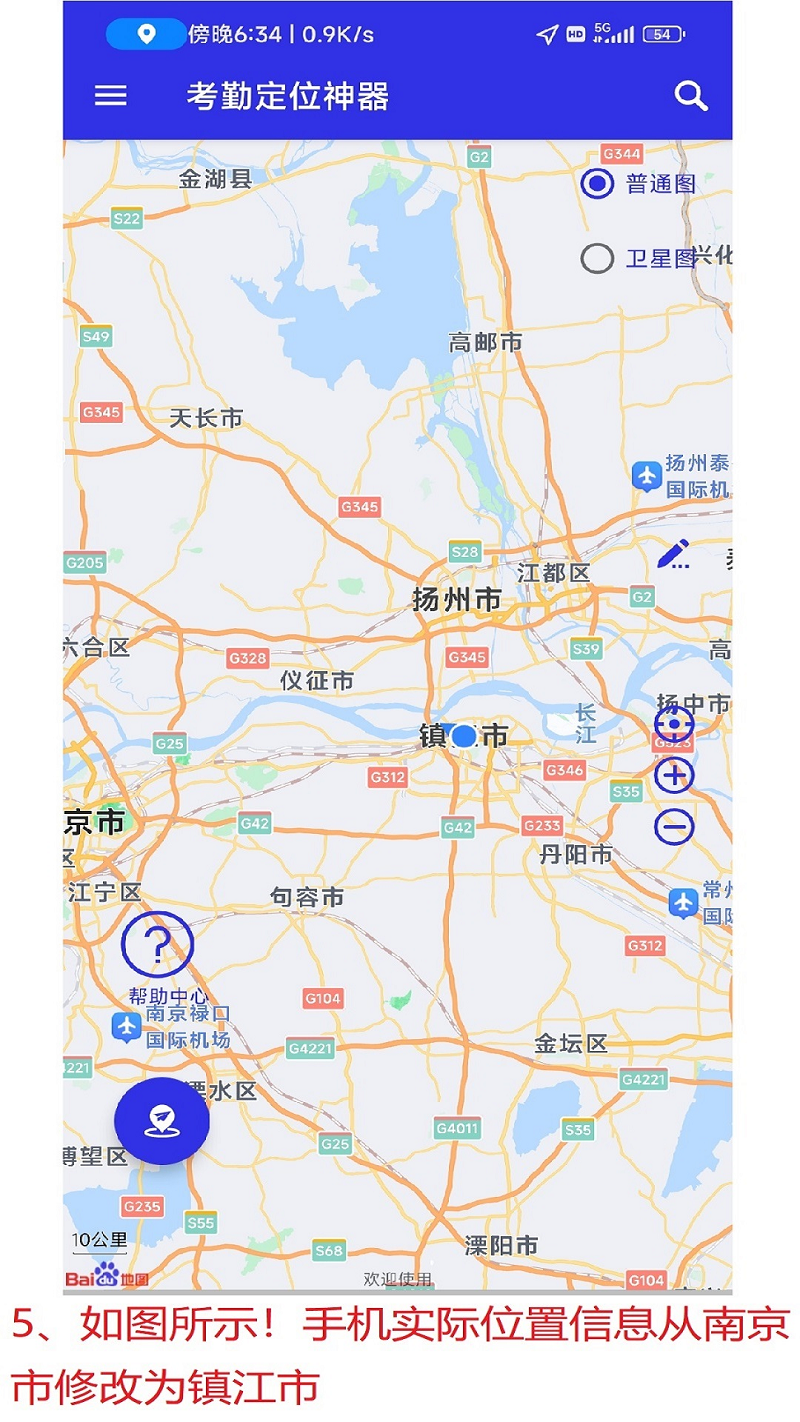
Task: Zoom in with the plus button
Action: pos(674,775)
